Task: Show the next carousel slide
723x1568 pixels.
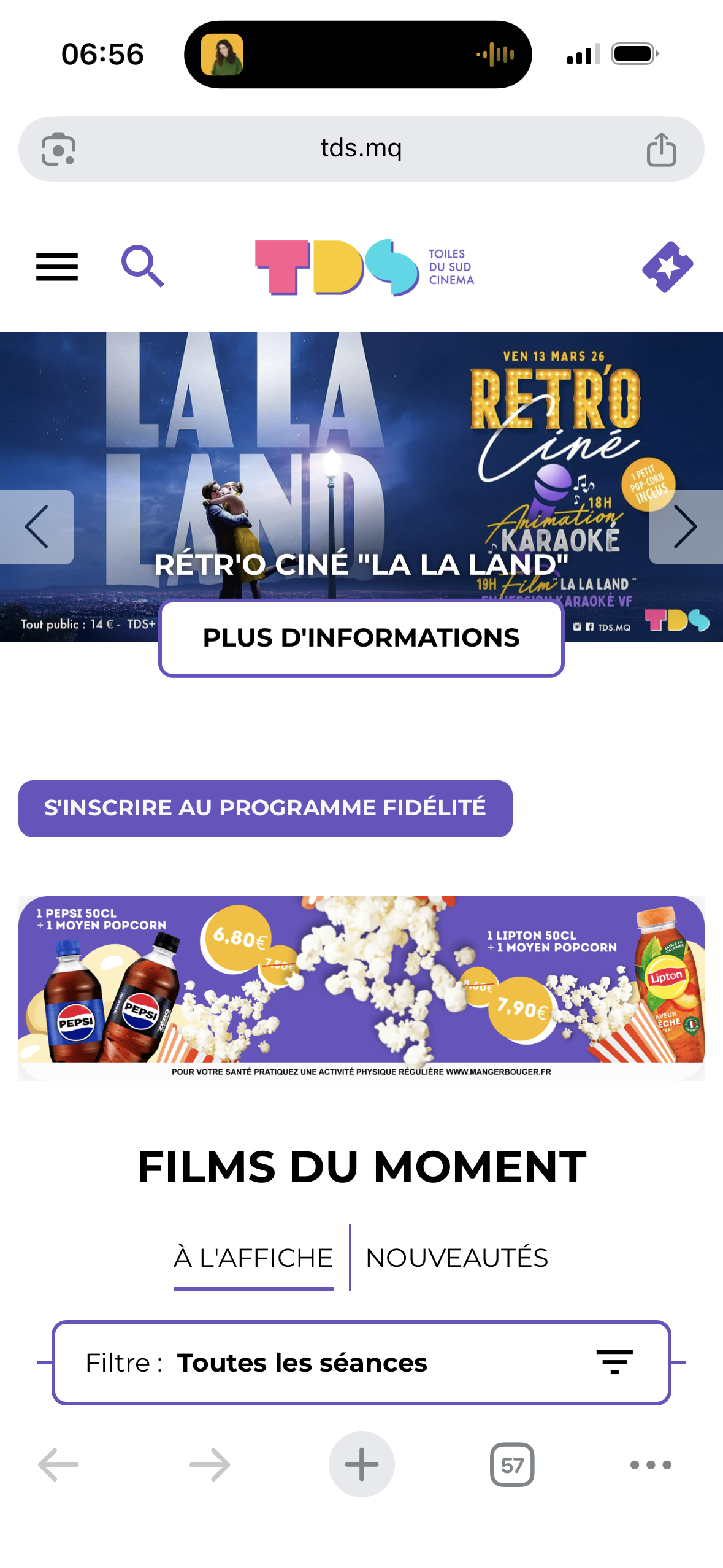Action: [x=686, y=526]
